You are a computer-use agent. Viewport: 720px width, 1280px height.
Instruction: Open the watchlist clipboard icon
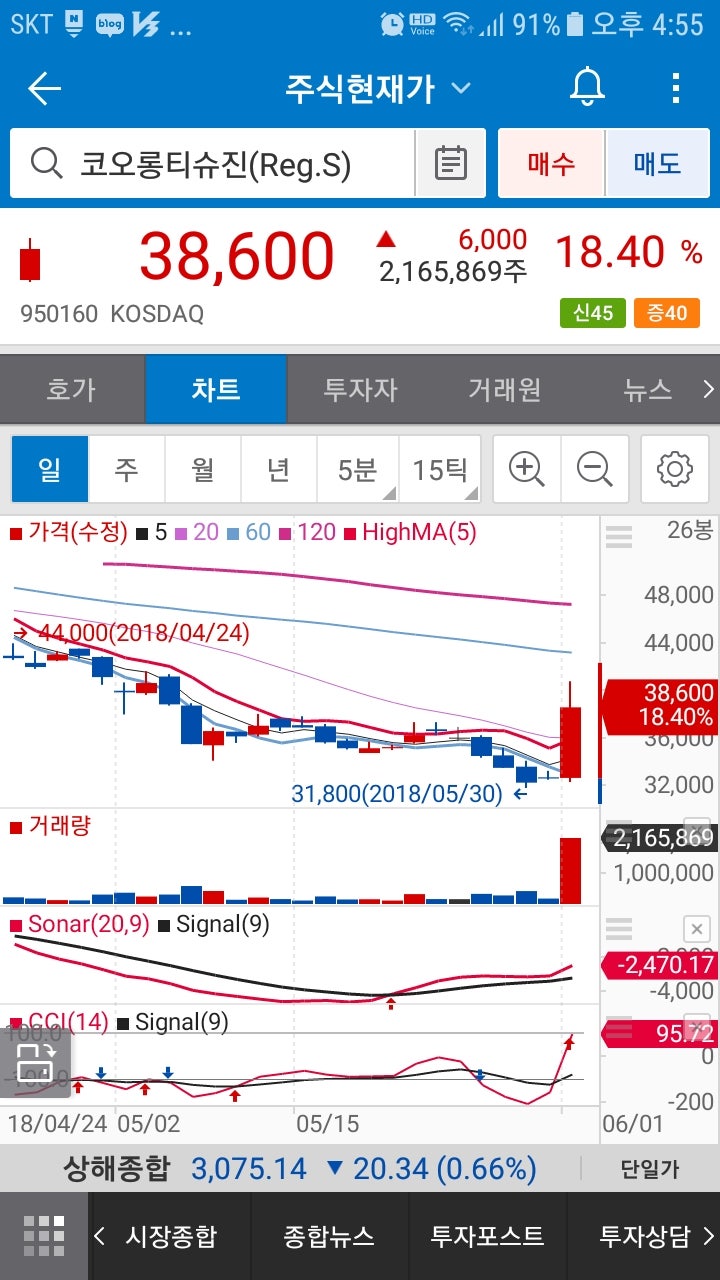point(449,163)
